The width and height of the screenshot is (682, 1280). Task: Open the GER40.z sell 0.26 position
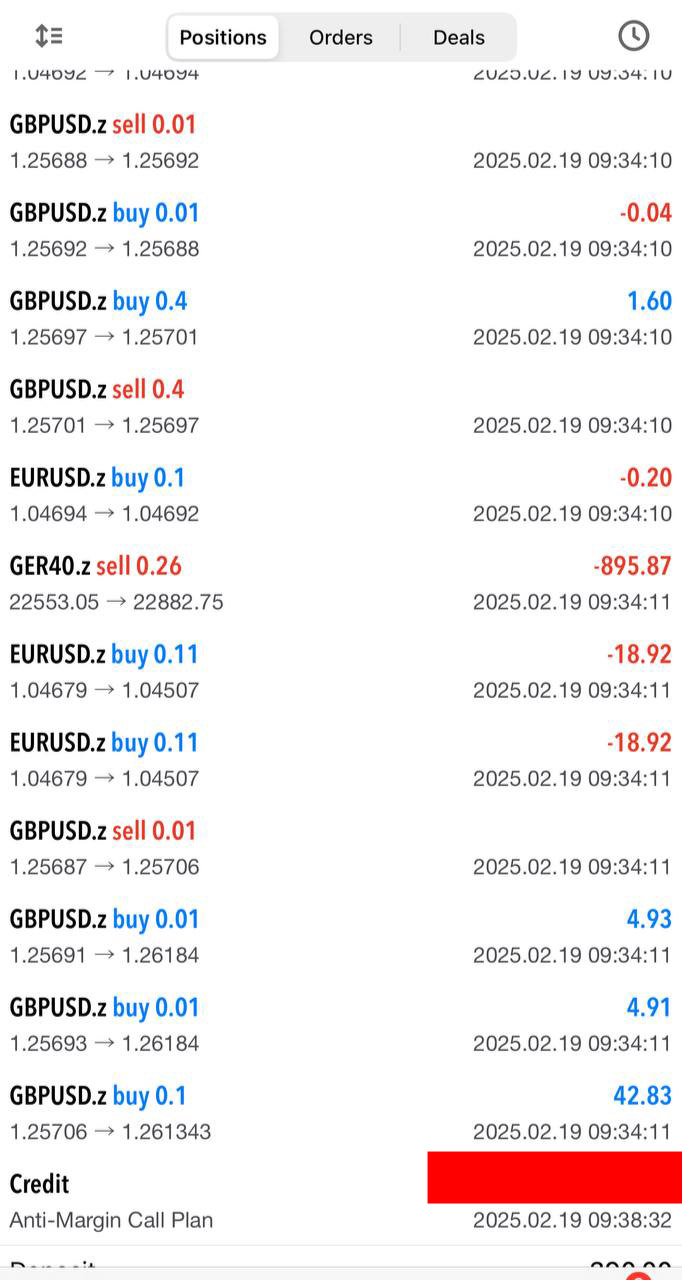[x=341, y=584]
